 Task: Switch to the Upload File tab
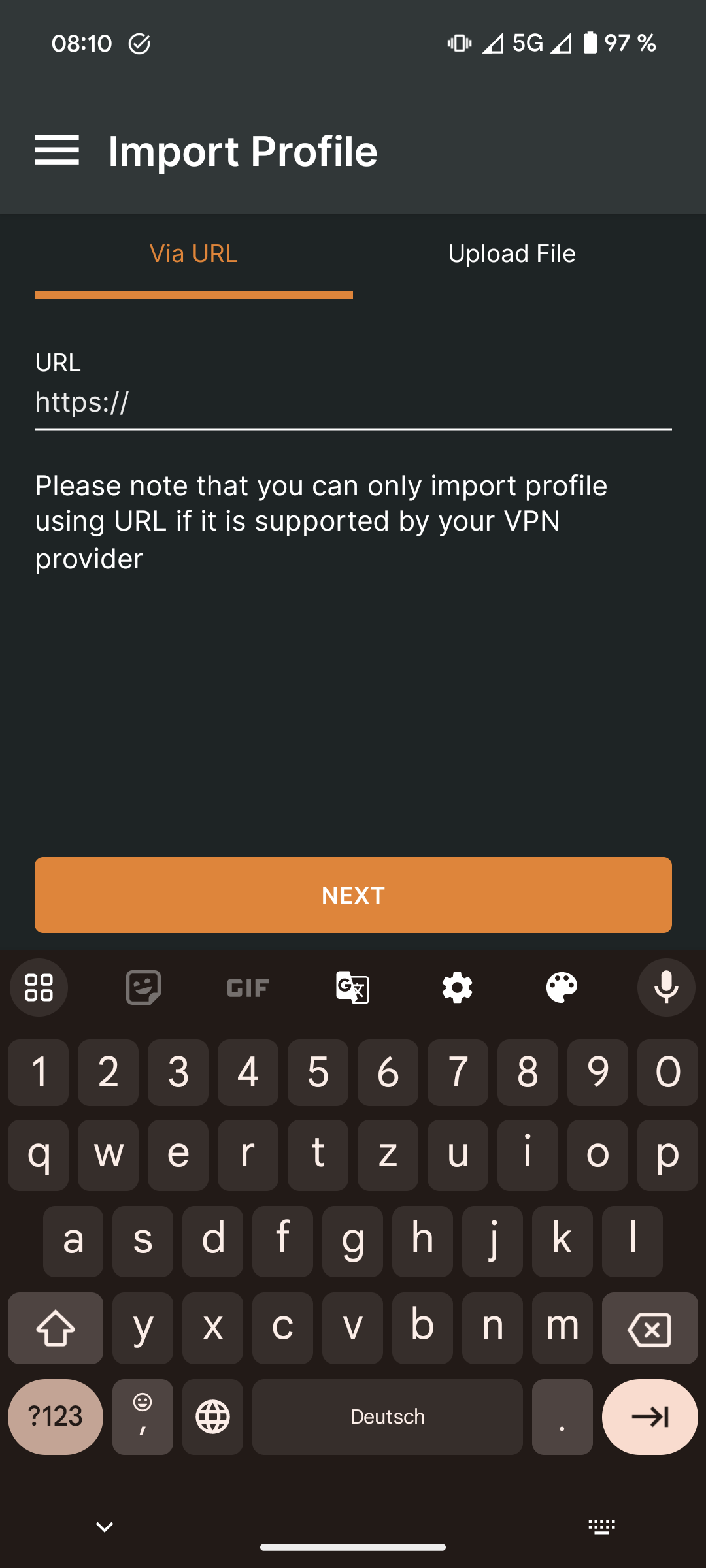(512, 254)
